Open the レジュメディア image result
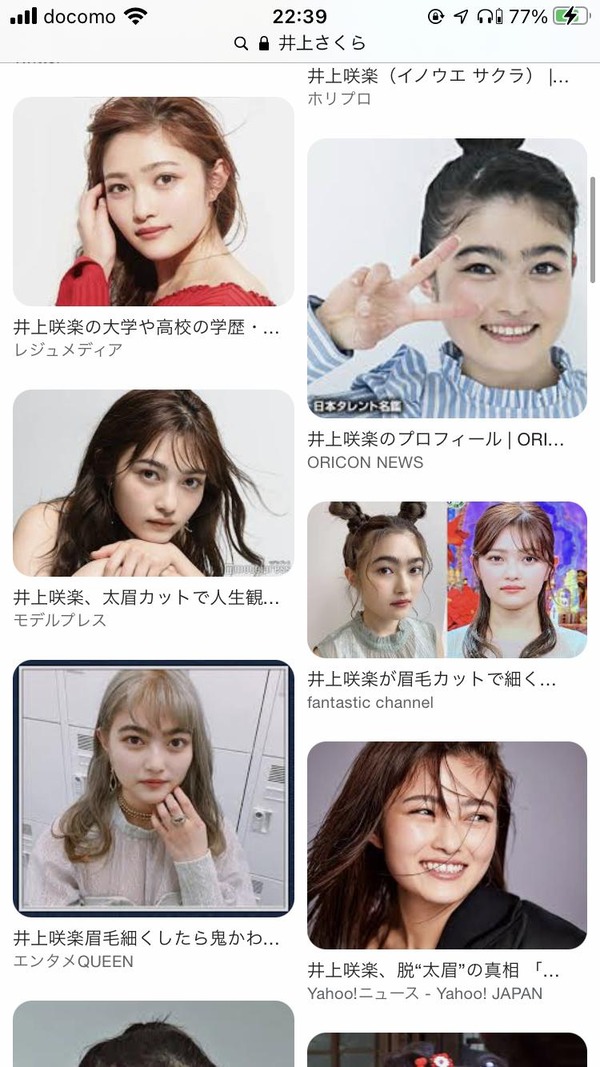600x1067 pixels. point(154,201)
